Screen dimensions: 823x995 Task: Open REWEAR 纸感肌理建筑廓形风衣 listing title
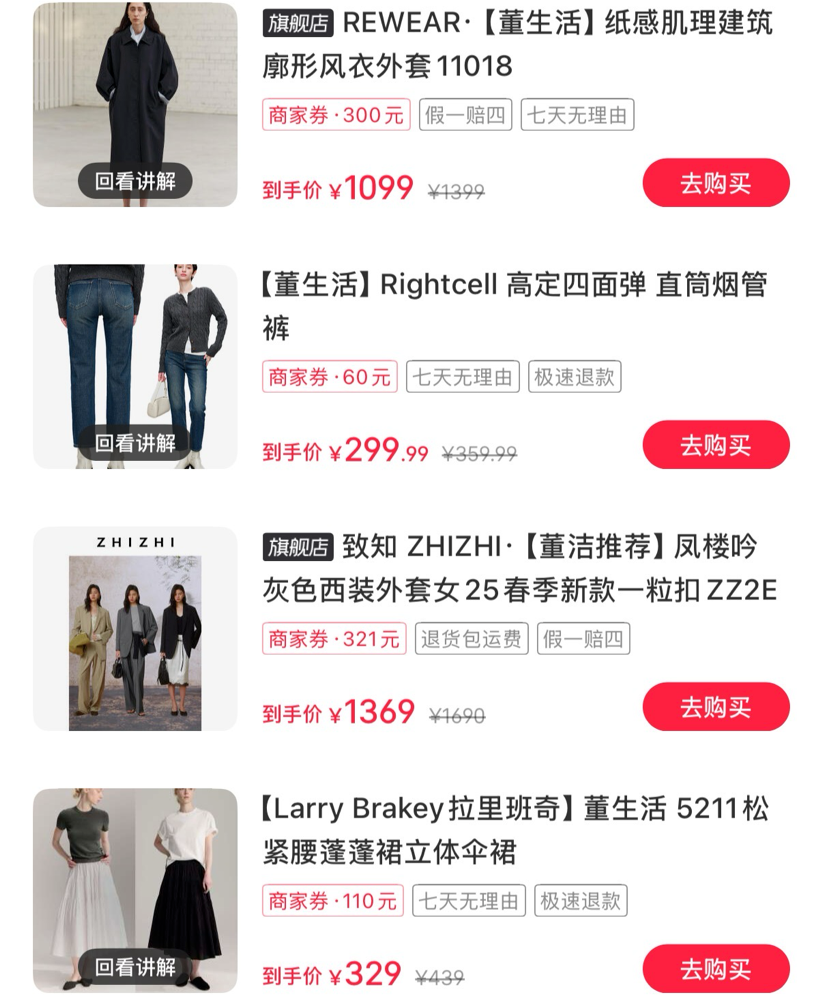[x=517, y=44]
